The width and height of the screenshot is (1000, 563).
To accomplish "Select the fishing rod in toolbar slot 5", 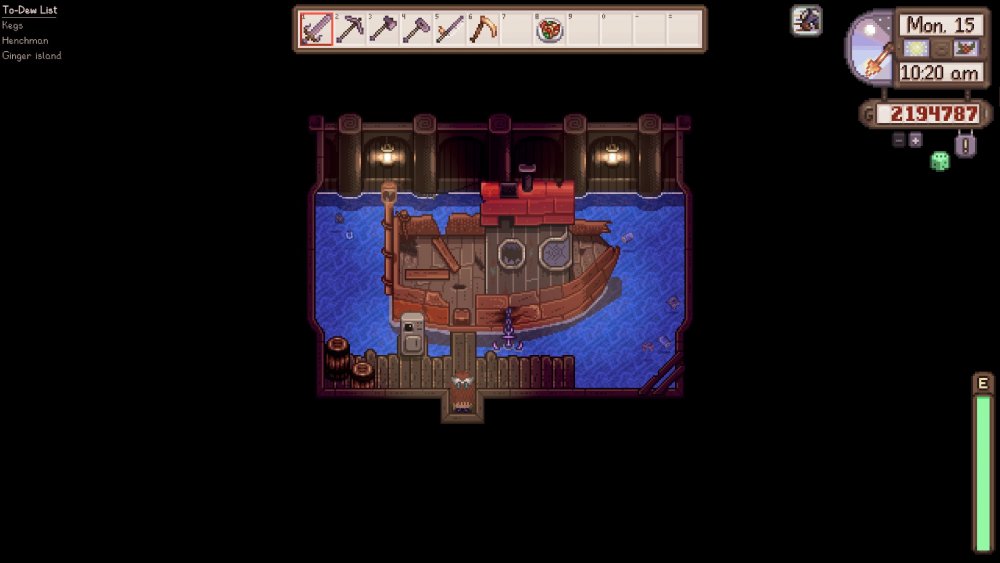I will coord(450,29).
